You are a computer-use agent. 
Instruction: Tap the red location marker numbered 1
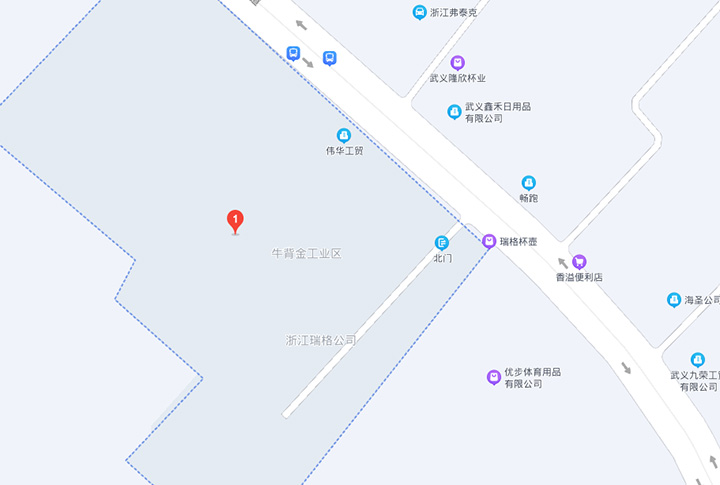[x=235, y=220]
